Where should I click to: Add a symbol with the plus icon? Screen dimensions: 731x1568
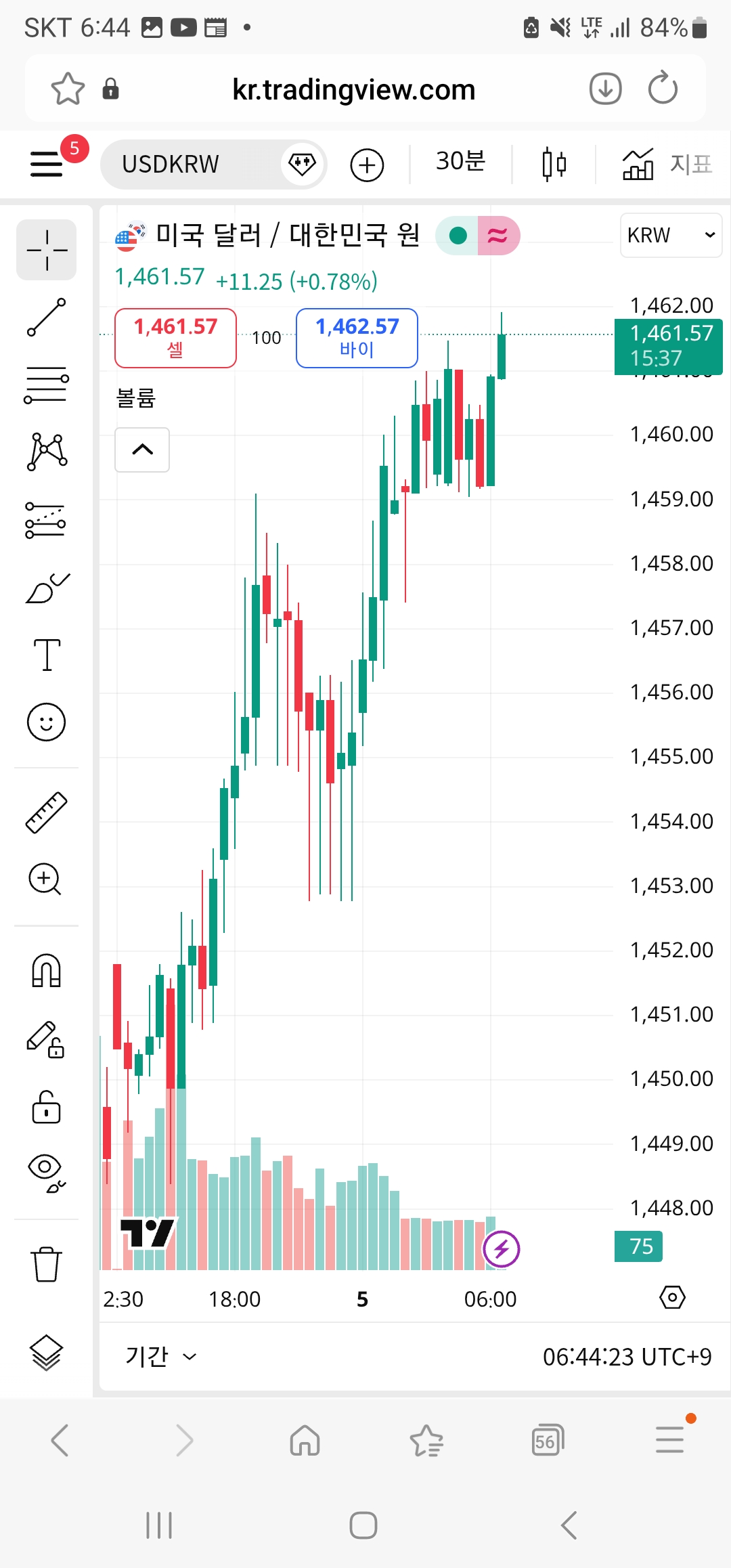tap(367, 165)
